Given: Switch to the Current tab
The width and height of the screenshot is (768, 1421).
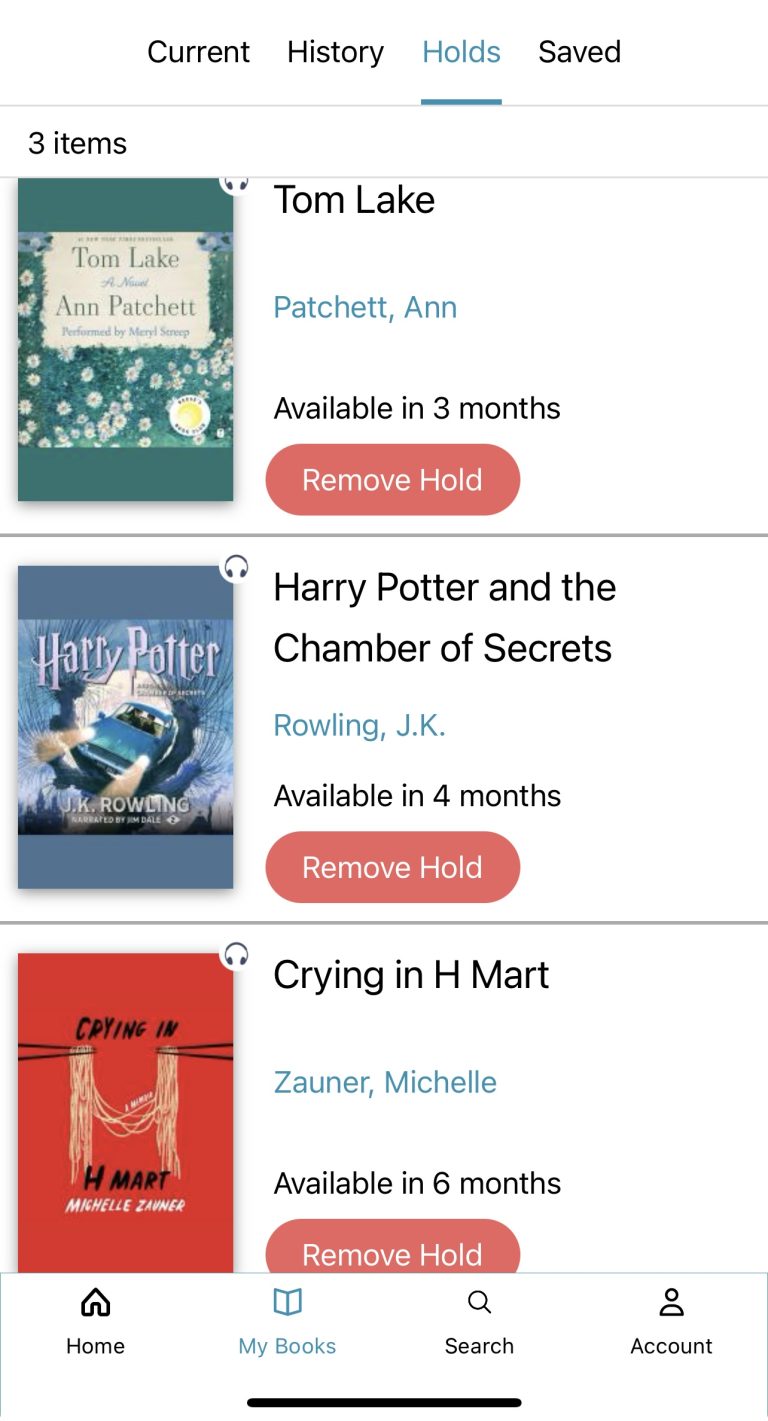Looking at the screenshot, I should pyautogui.click(x=198, y=52).
